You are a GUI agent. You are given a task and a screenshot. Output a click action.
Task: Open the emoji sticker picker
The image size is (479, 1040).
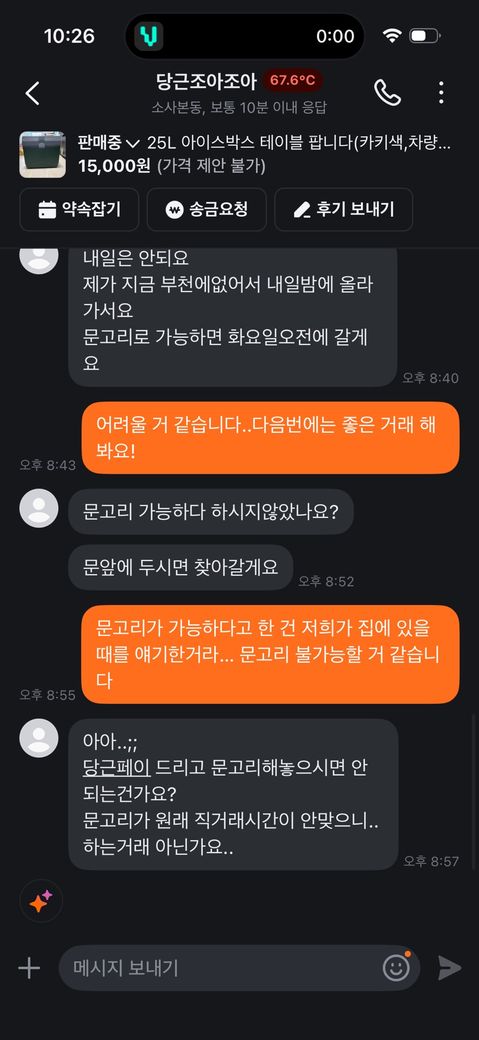(396, 968)
